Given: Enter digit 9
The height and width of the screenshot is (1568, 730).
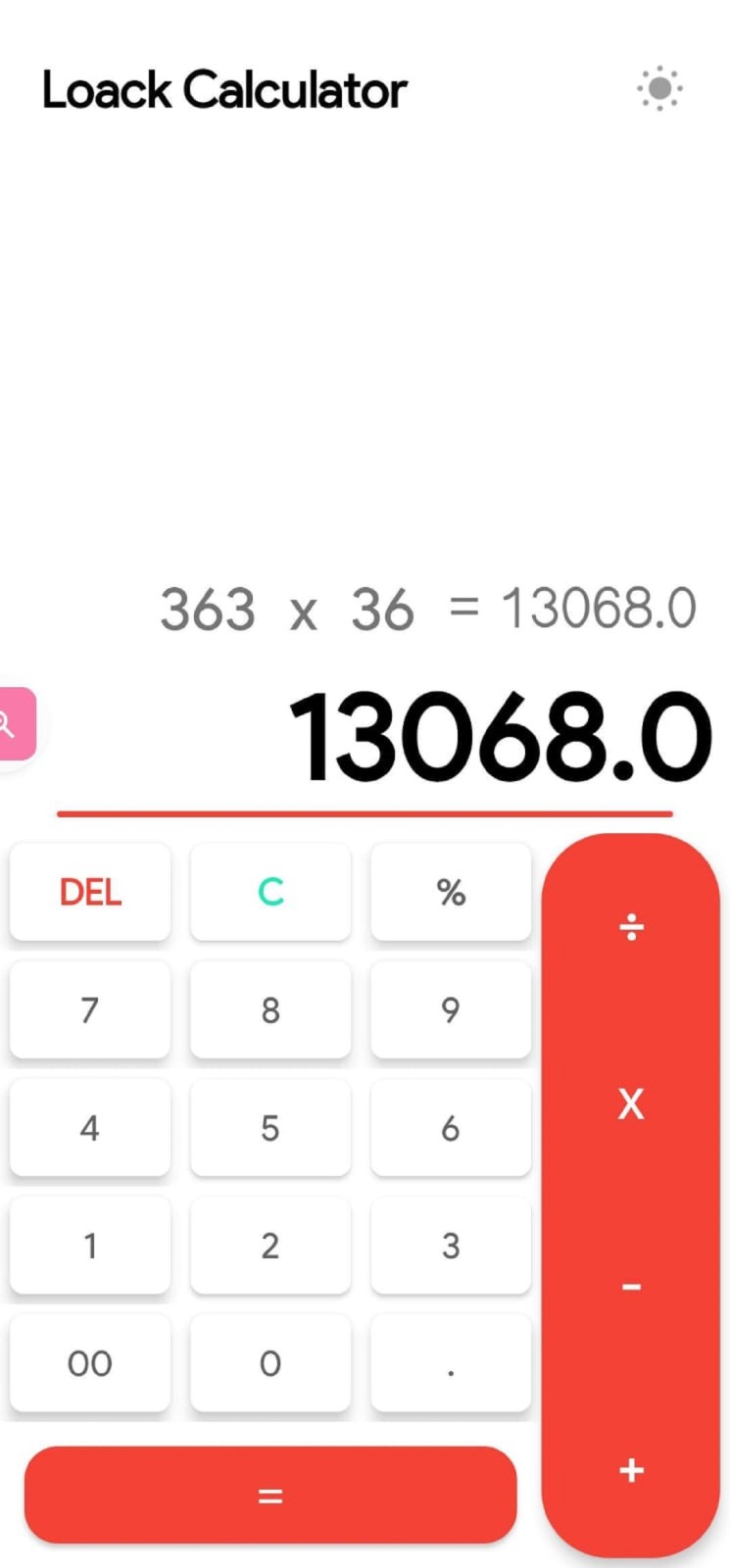Looking at the screenshot, I should click(x=451, y=1009).
